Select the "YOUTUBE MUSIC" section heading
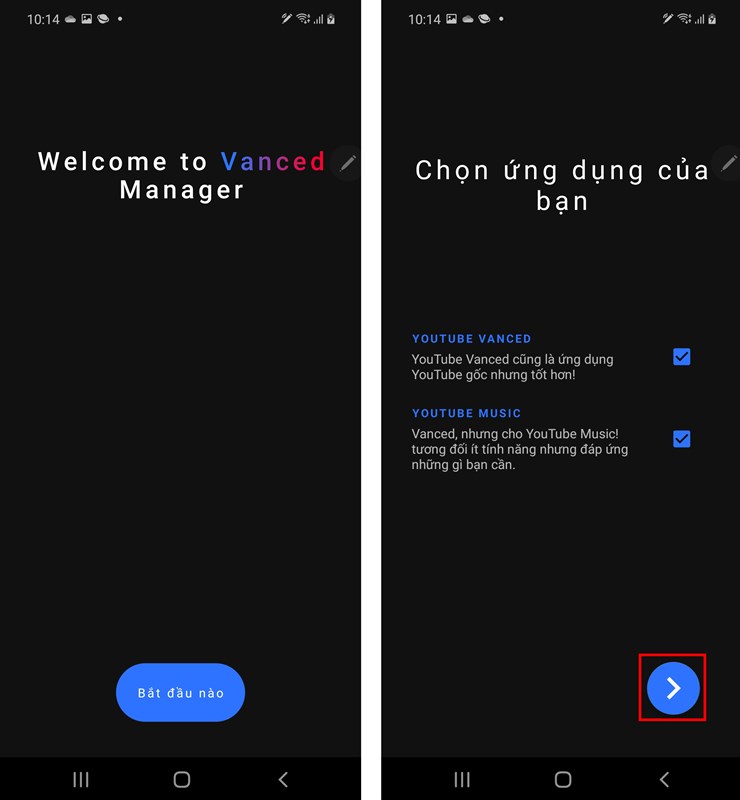740x800 pixels. [466, 413]
